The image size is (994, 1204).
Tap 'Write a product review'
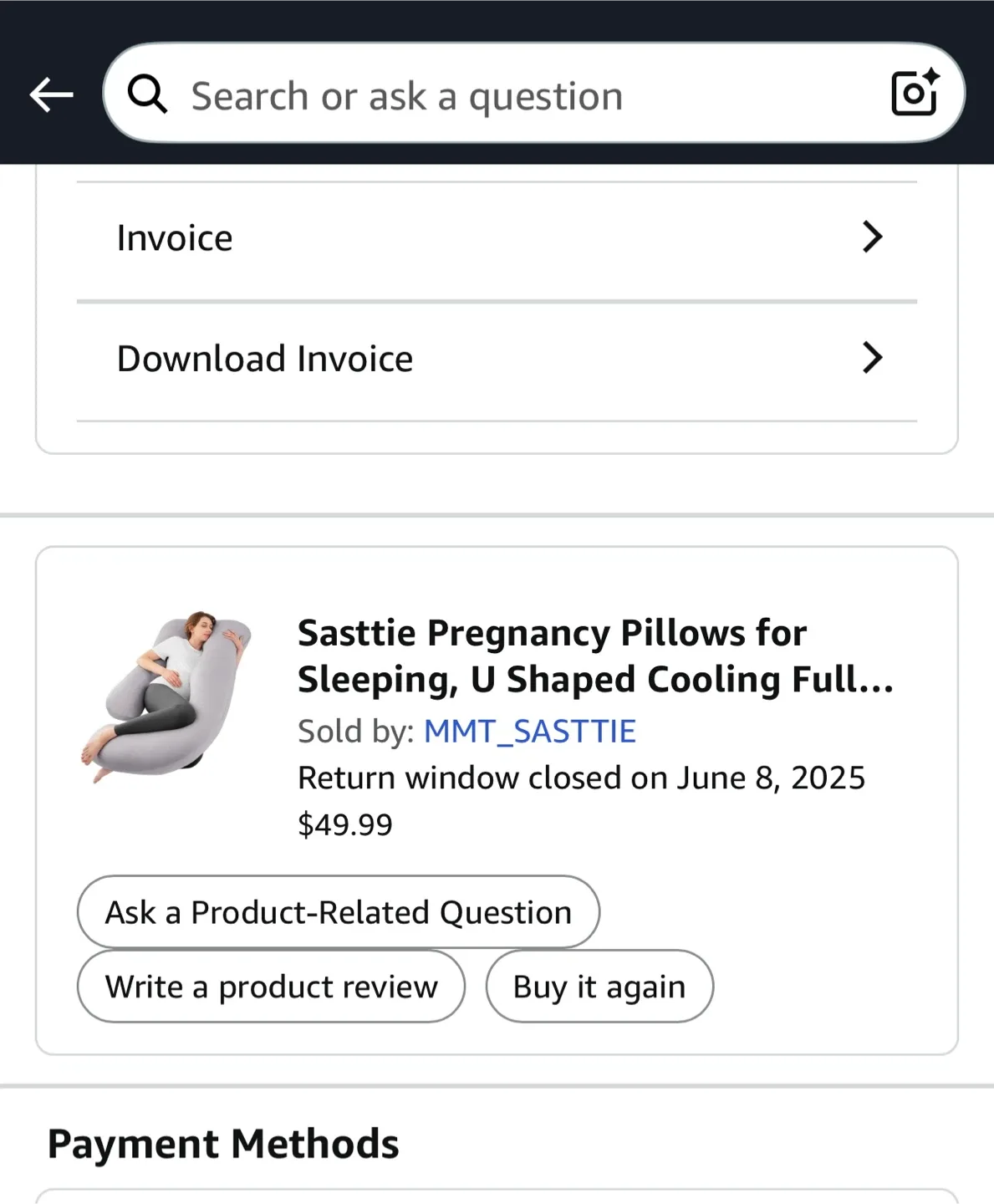[x=271, y=986]
